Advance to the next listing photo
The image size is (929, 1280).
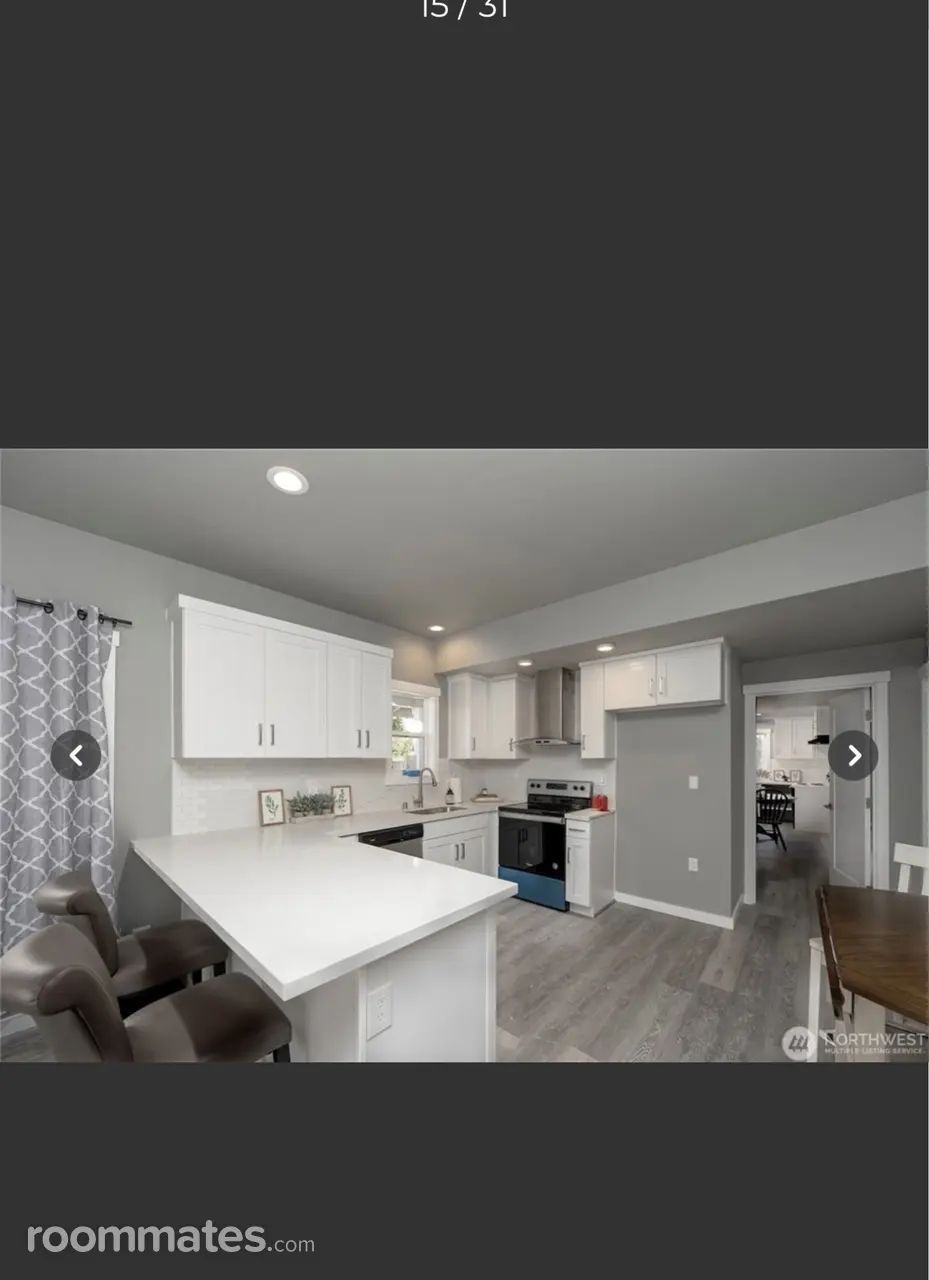tap(853, 756)
